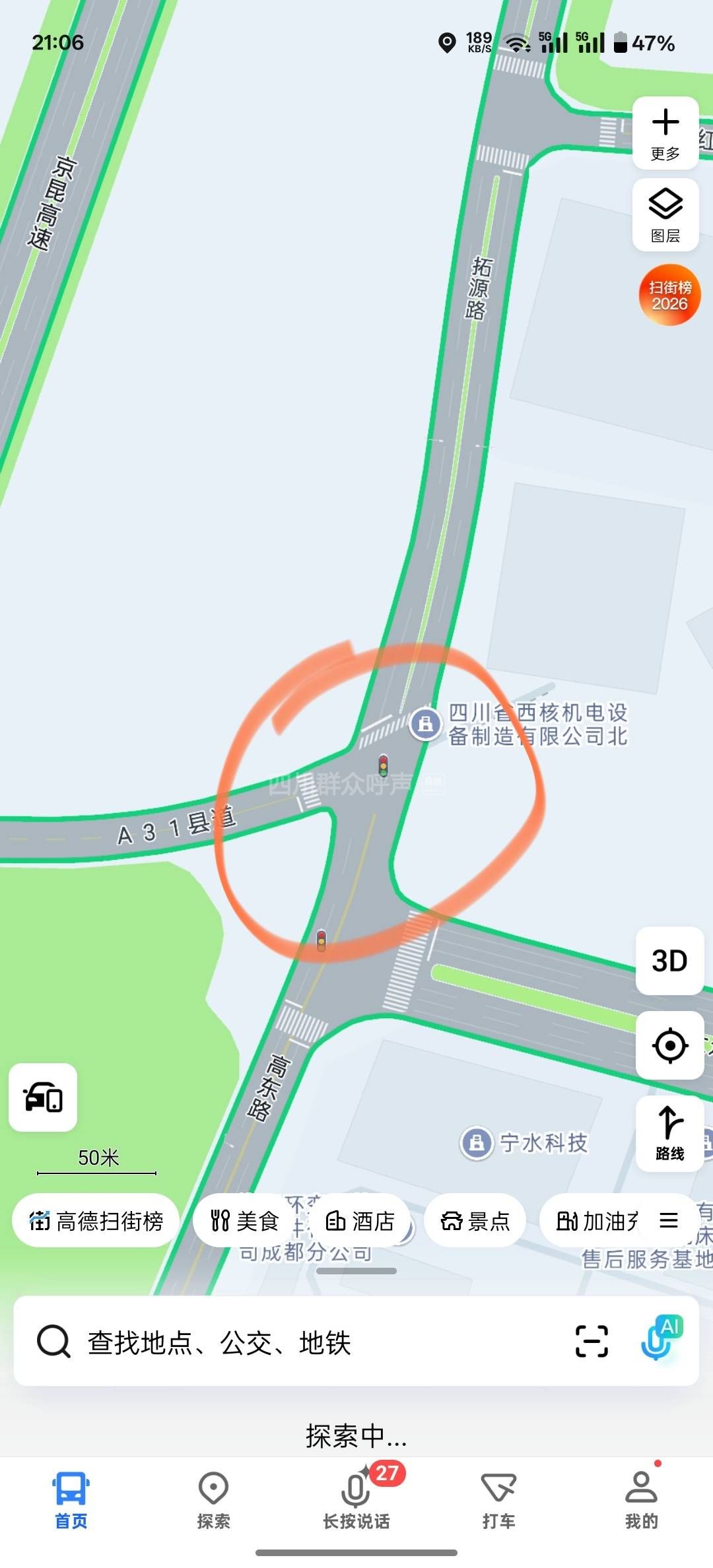Start AI voice search

[660, 1340]
